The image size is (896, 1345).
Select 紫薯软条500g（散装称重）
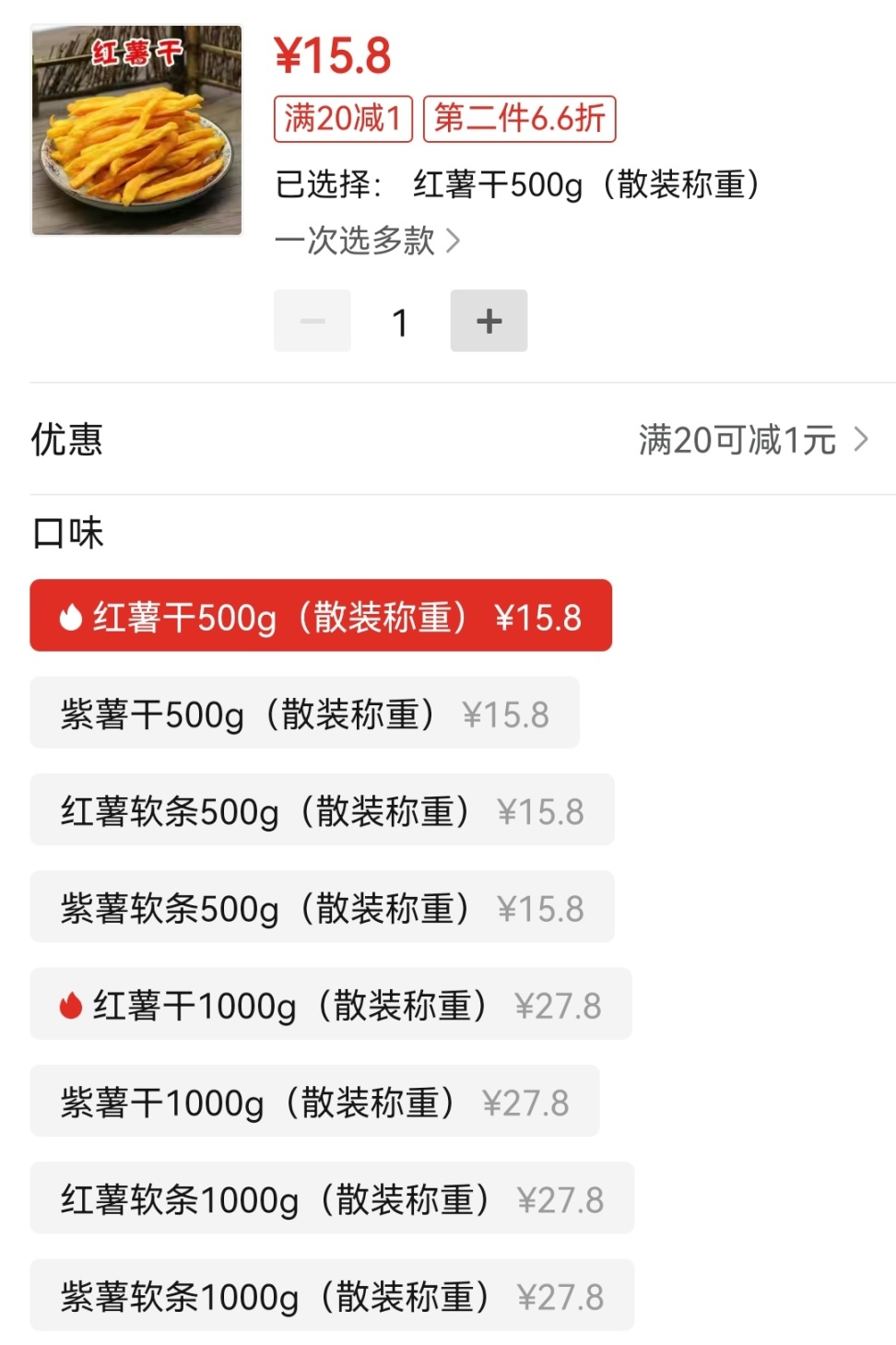click(322, 907)
